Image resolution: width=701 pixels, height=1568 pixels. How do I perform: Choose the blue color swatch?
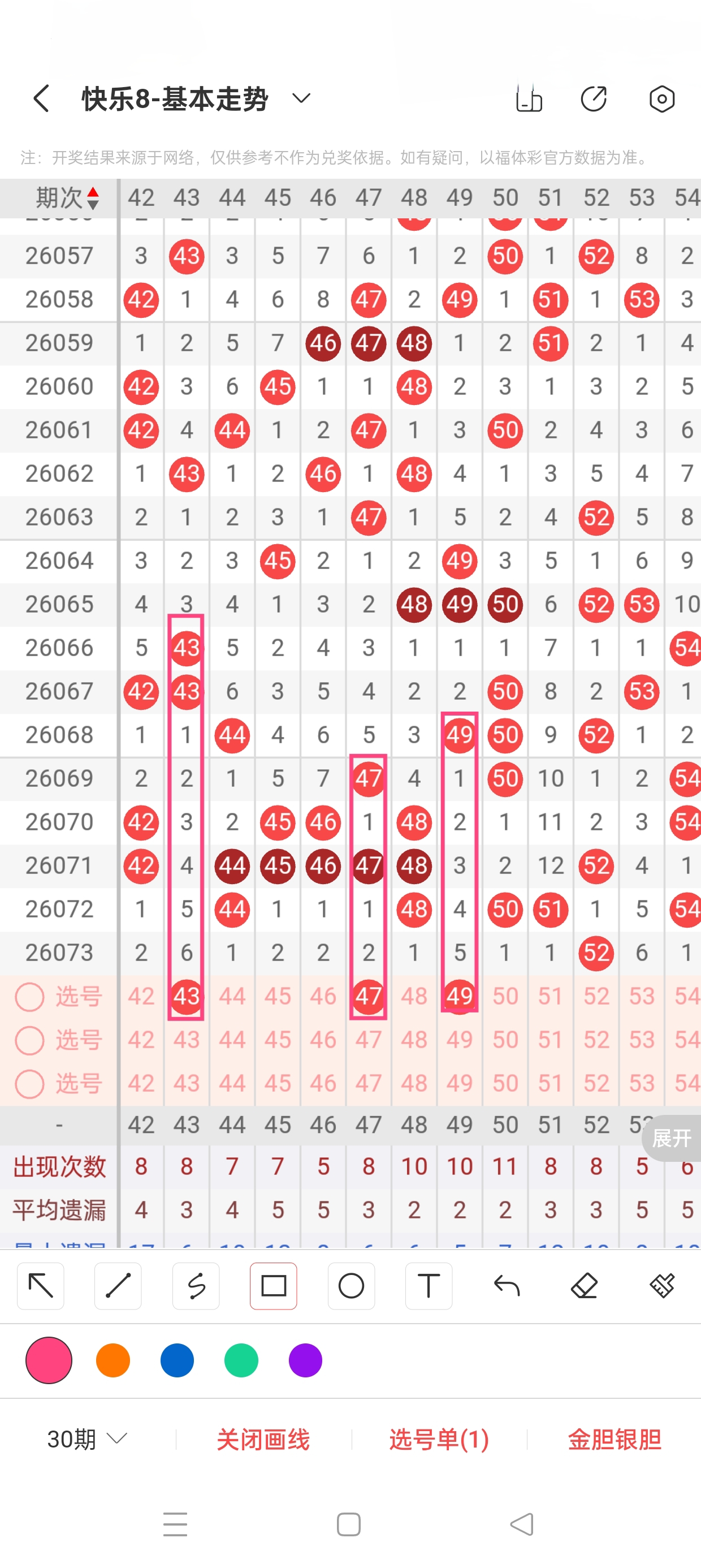point(177,1360)
